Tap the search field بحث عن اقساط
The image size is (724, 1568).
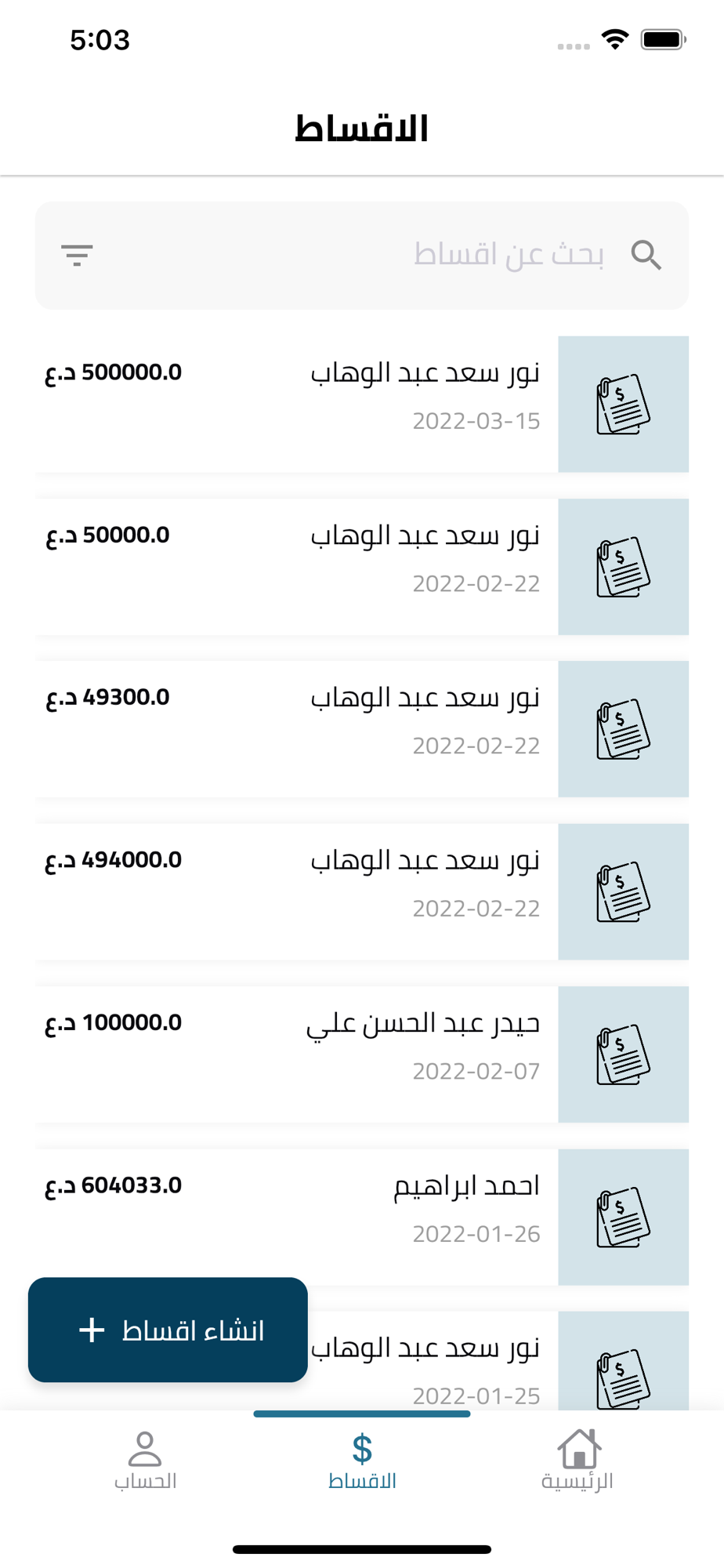[x=362, y=255]
